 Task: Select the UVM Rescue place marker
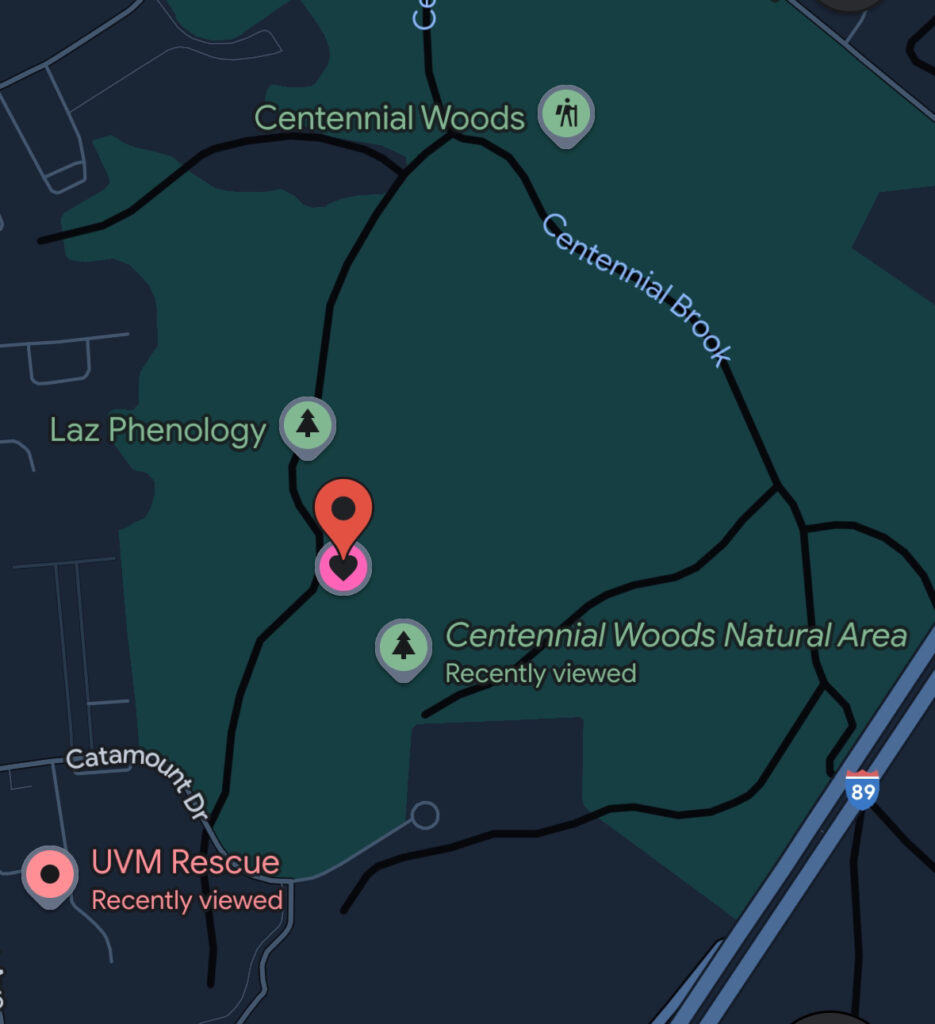(x=51, y=875)
